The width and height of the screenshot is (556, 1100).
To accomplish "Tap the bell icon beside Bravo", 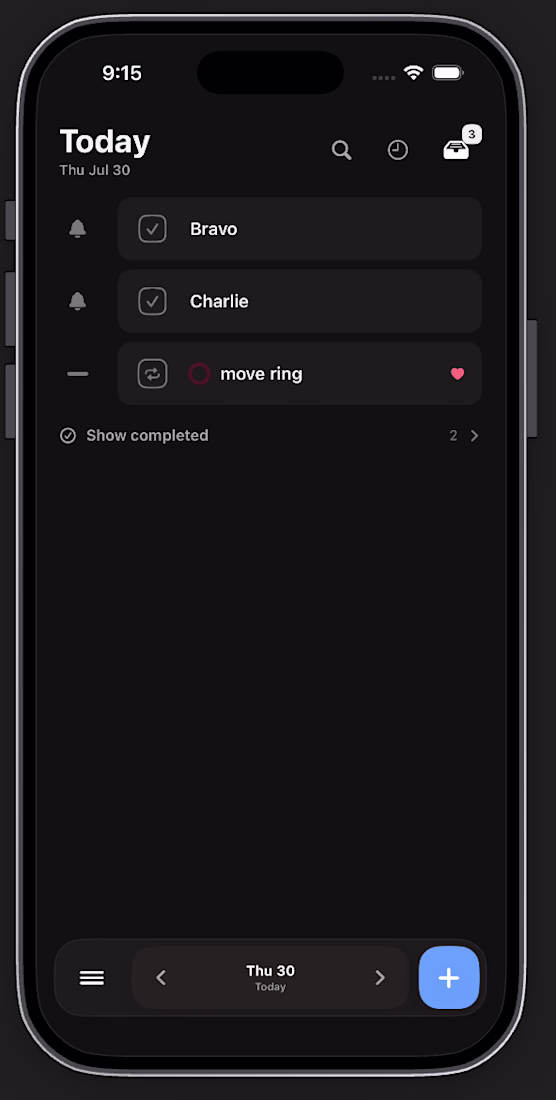I will click(x=78, y=229).
